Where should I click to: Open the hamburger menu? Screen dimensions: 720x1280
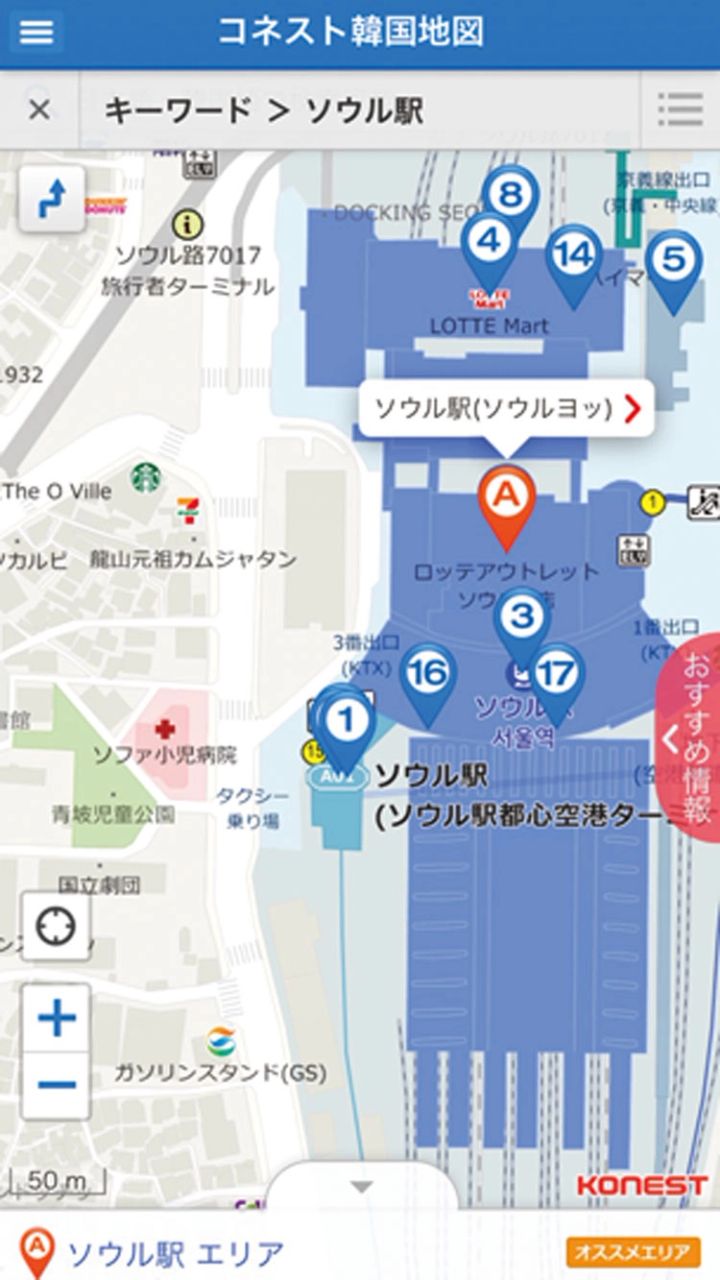tap(36, 32)
